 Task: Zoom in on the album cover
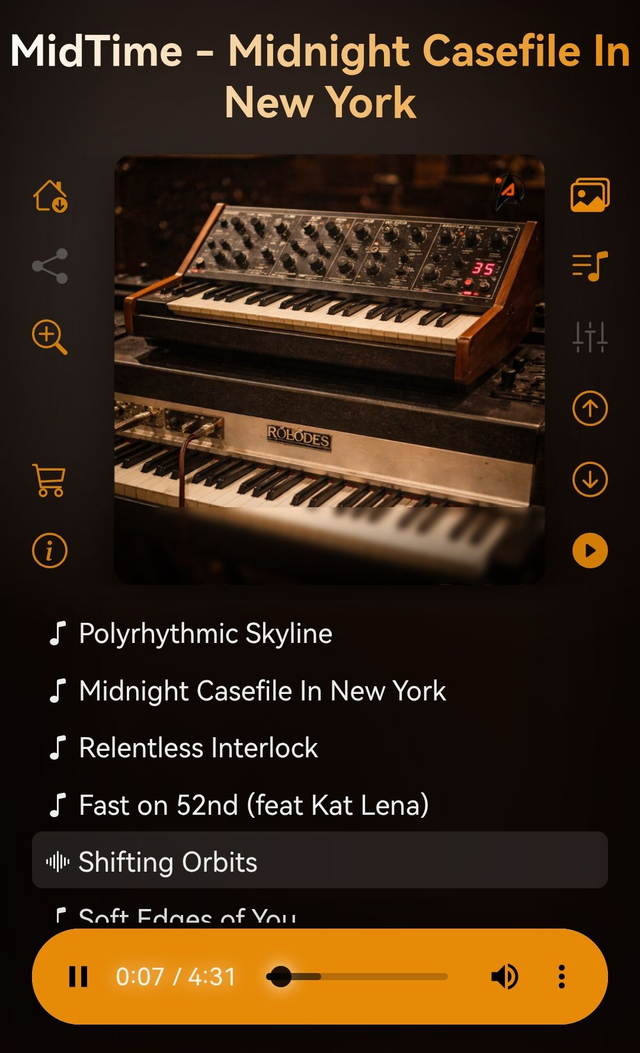tap(50, 337)
